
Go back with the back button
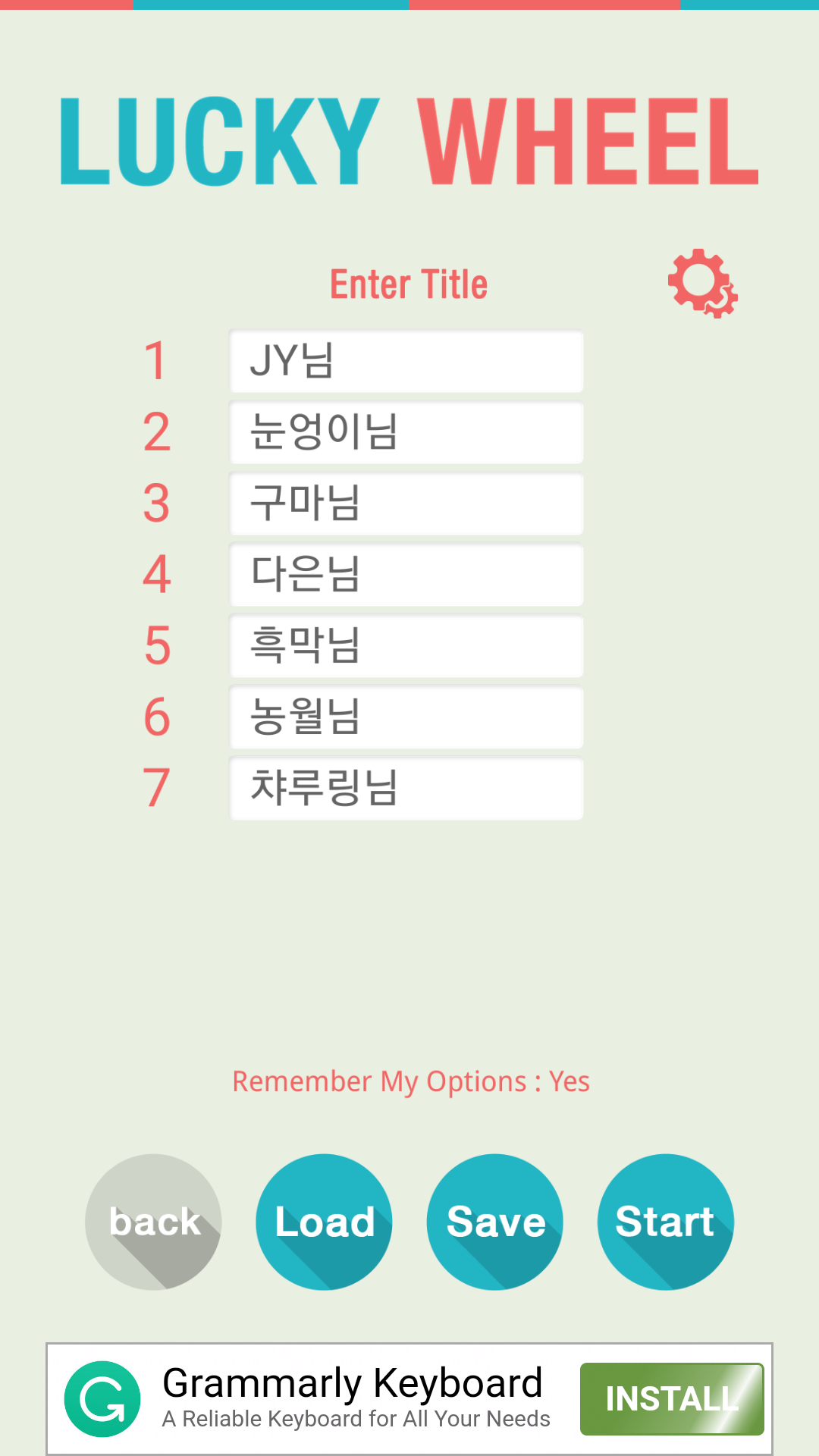(153, 1222)
